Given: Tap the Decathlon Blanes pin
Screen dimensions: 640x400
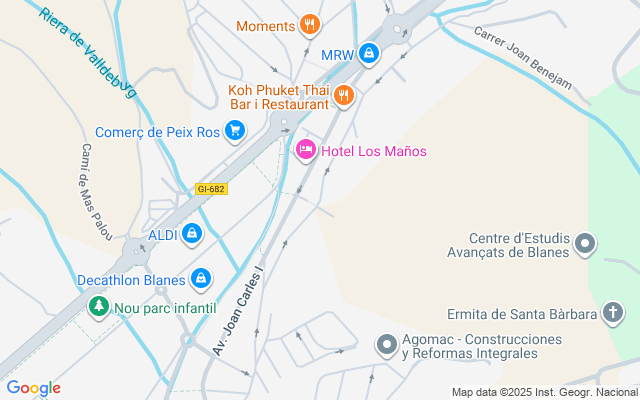Looking at the screenshot, I should click(x=201, y=278).
